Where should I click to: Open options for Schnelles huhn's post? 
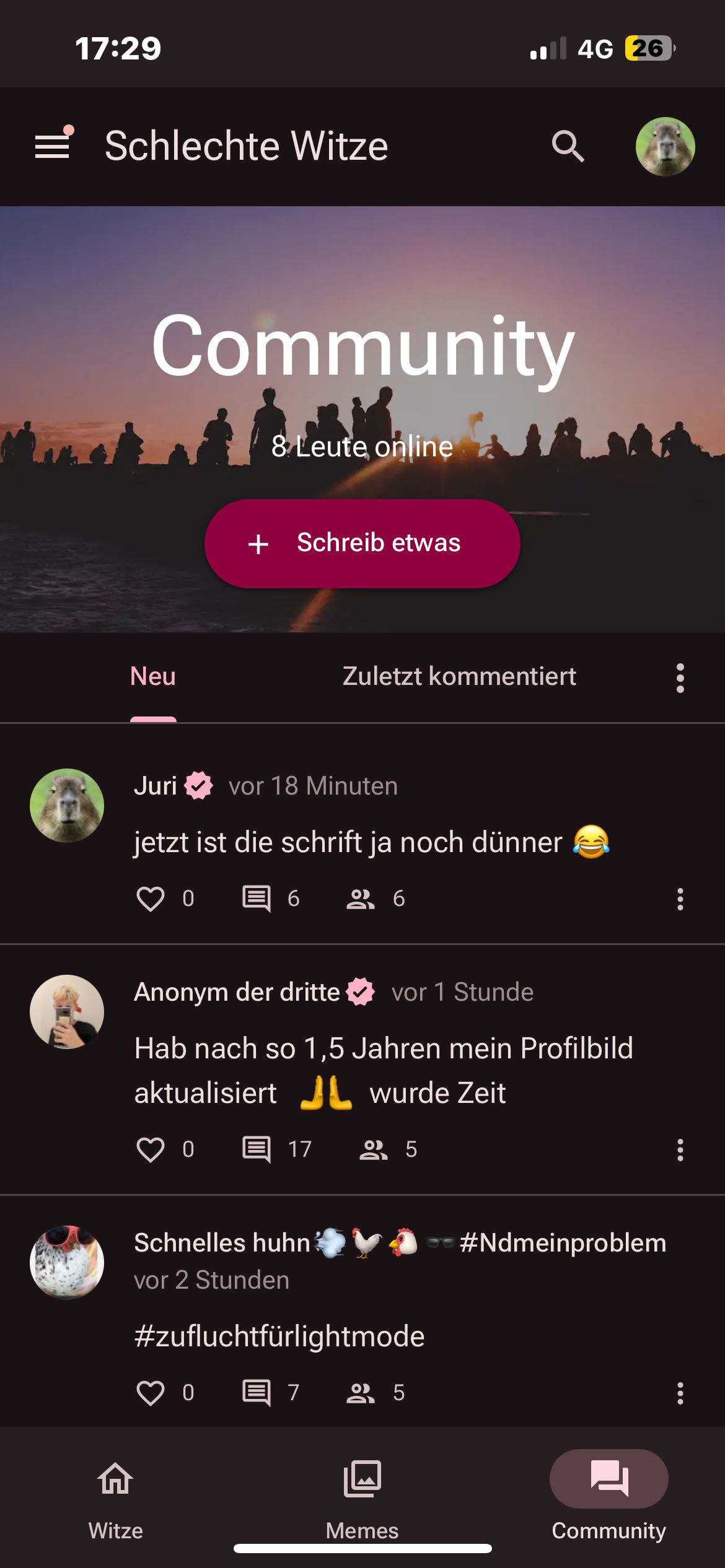click(680, 1393)
